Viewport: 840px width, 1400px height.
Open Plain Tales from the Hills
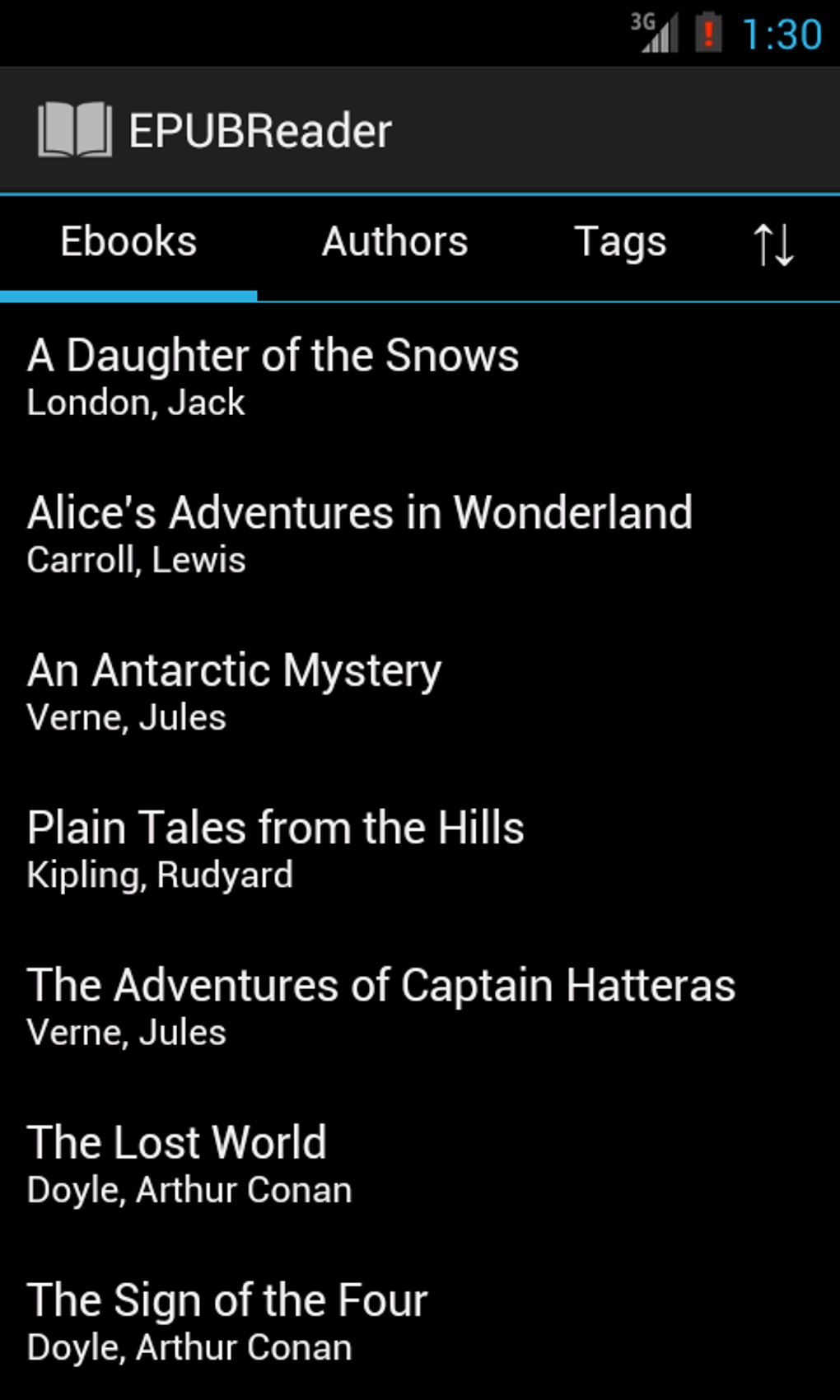[275, 847]
